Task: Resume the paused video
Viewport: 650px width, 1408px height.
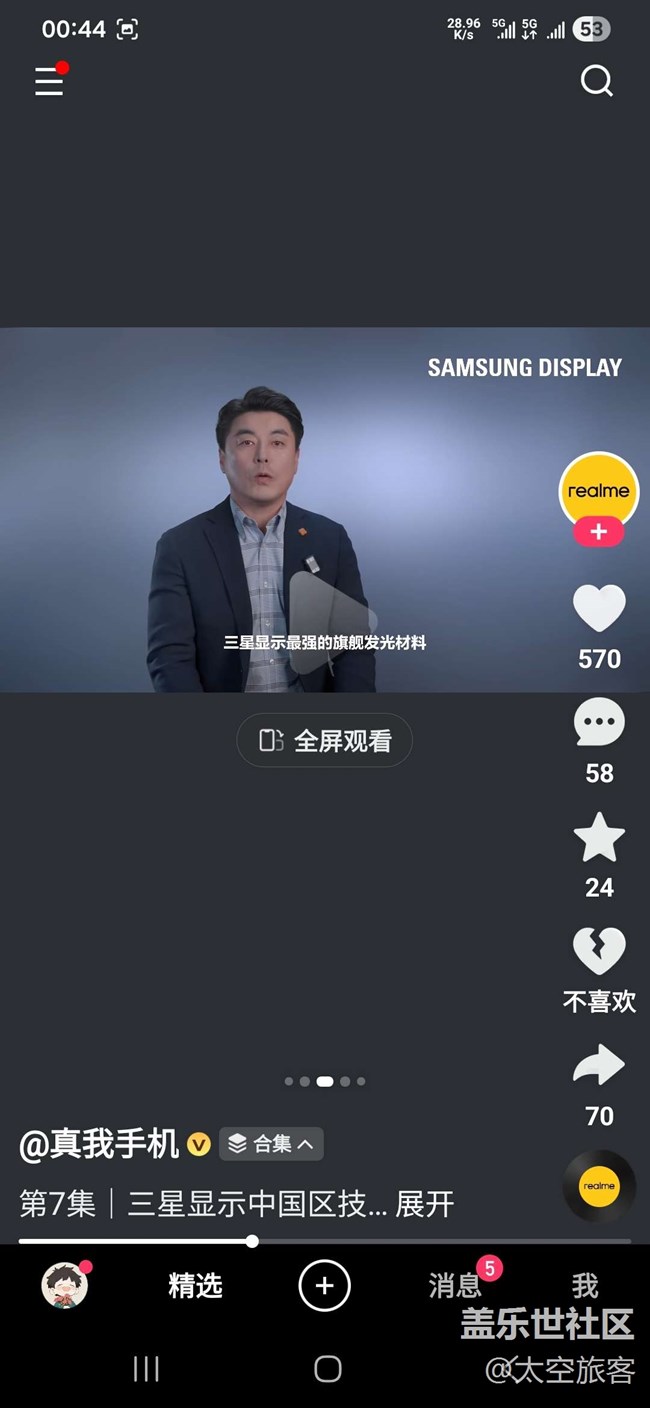Action: (325, 611)
